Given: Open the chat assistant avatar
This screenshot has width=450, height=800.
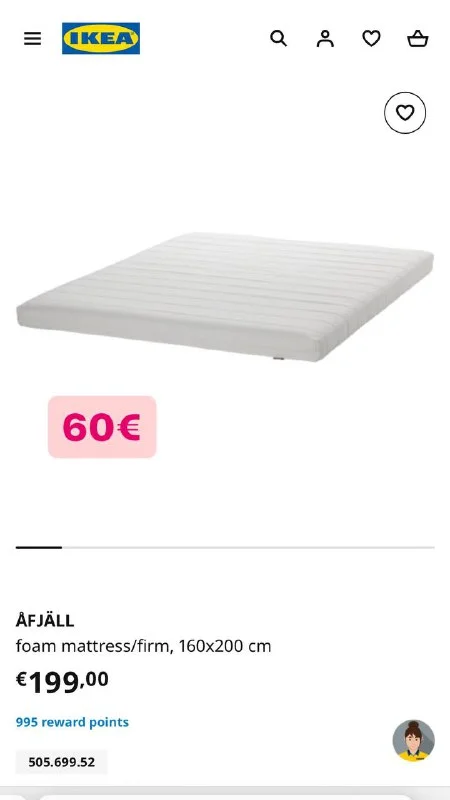Looking at the screenshot, I should point(413,741).
